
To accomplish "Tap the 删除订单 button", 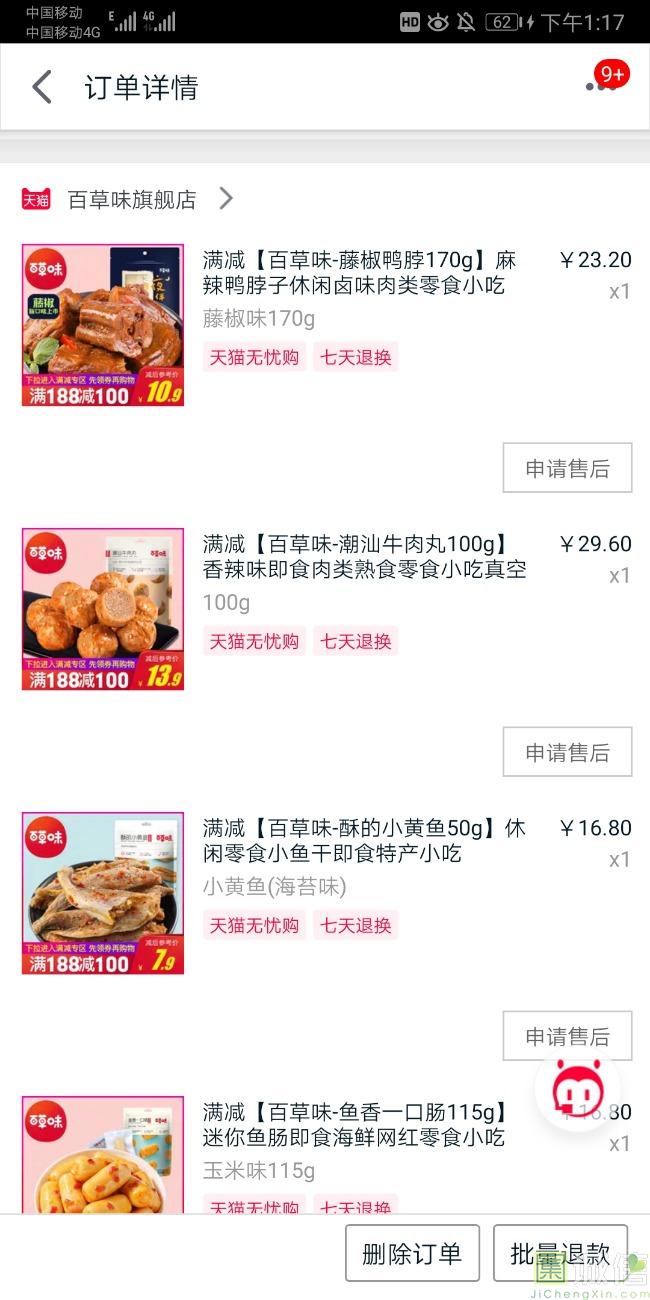I will tap(412, 1253).
